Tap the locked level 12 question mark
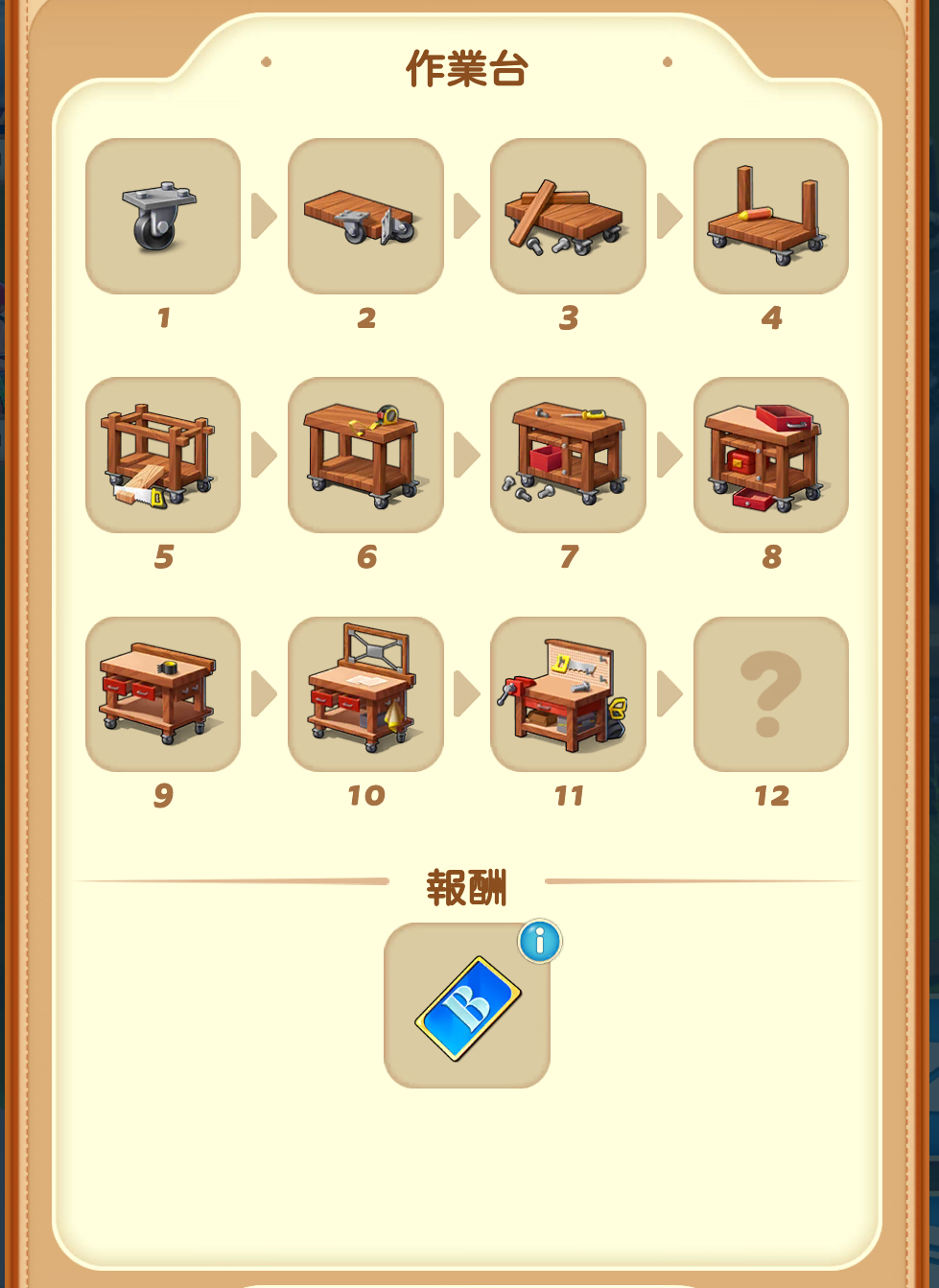Image resolution: width=939 pixels, height=1288 pixels. point(770,694)
